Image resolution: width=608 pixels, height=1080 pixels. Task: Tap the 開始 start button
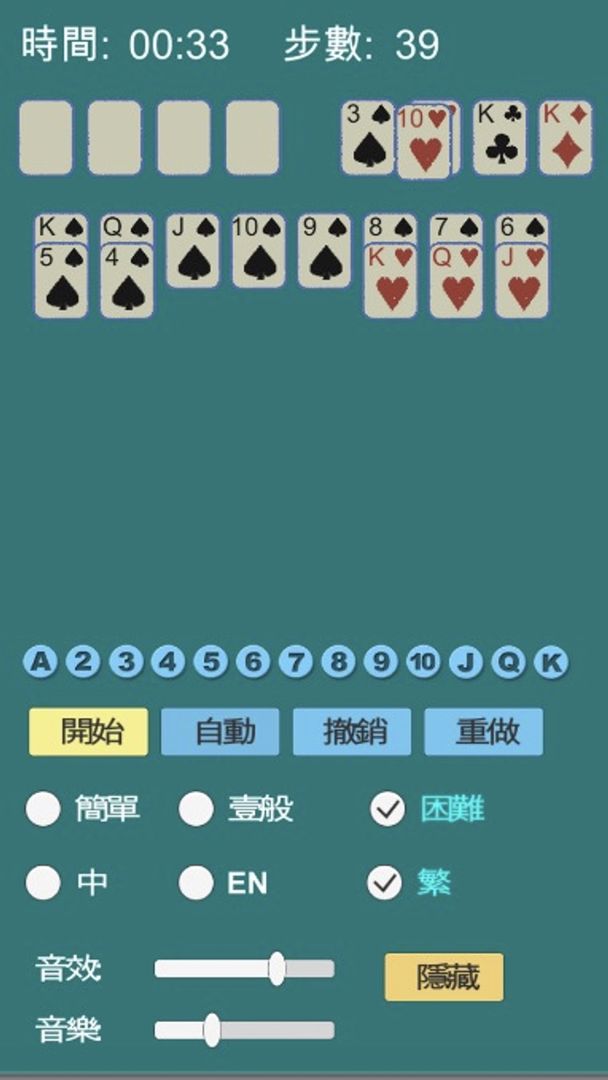89,732
